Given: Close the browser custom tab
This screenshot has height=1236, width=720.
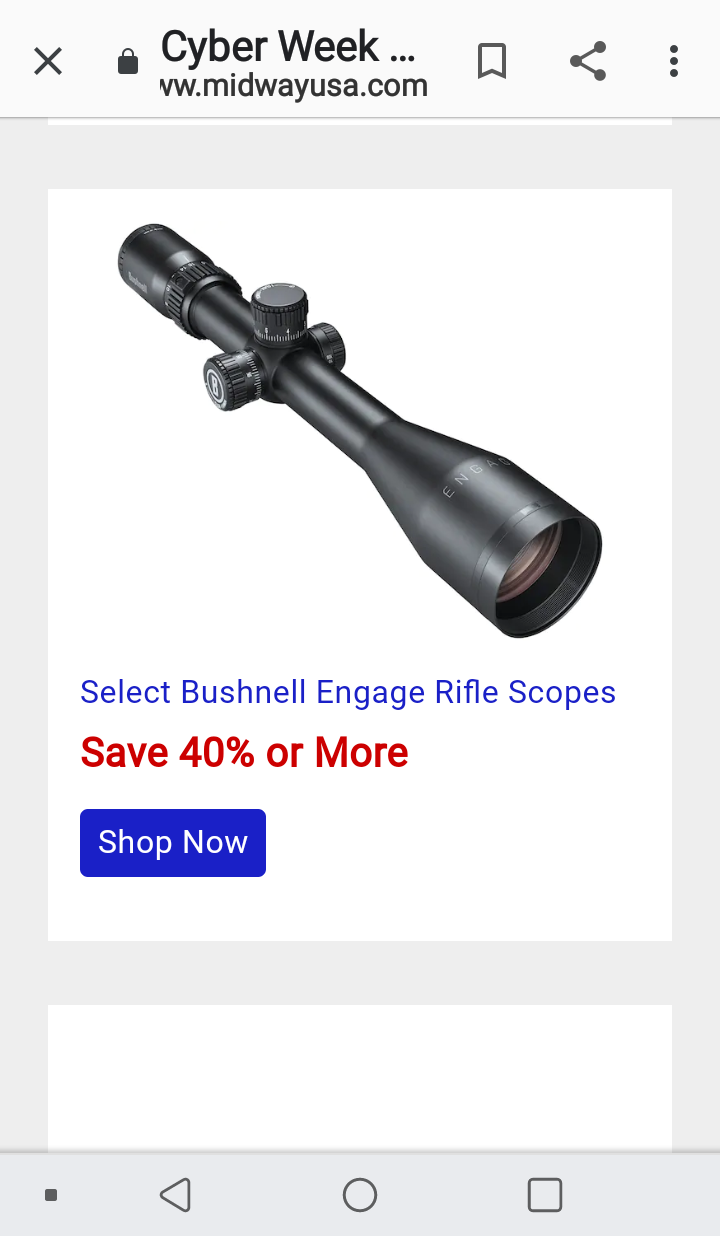Looking at the screenshot, I should click(x=48, y=62).
